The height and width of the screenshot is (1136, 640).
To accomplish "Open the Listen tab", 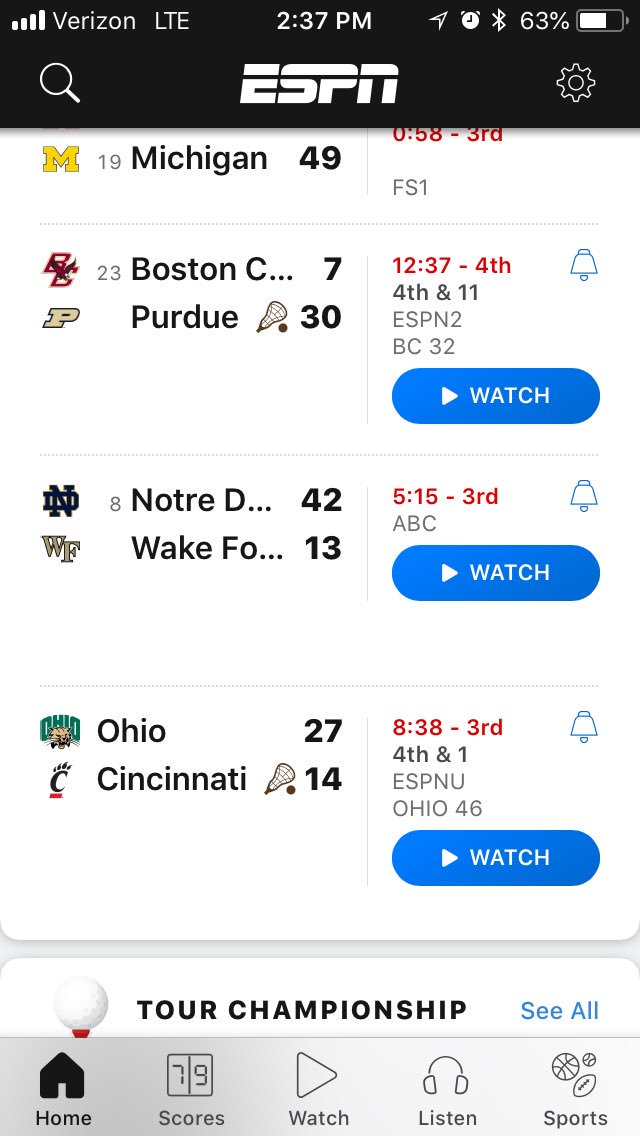I will pyautogui.click(x=446, y=1090).
